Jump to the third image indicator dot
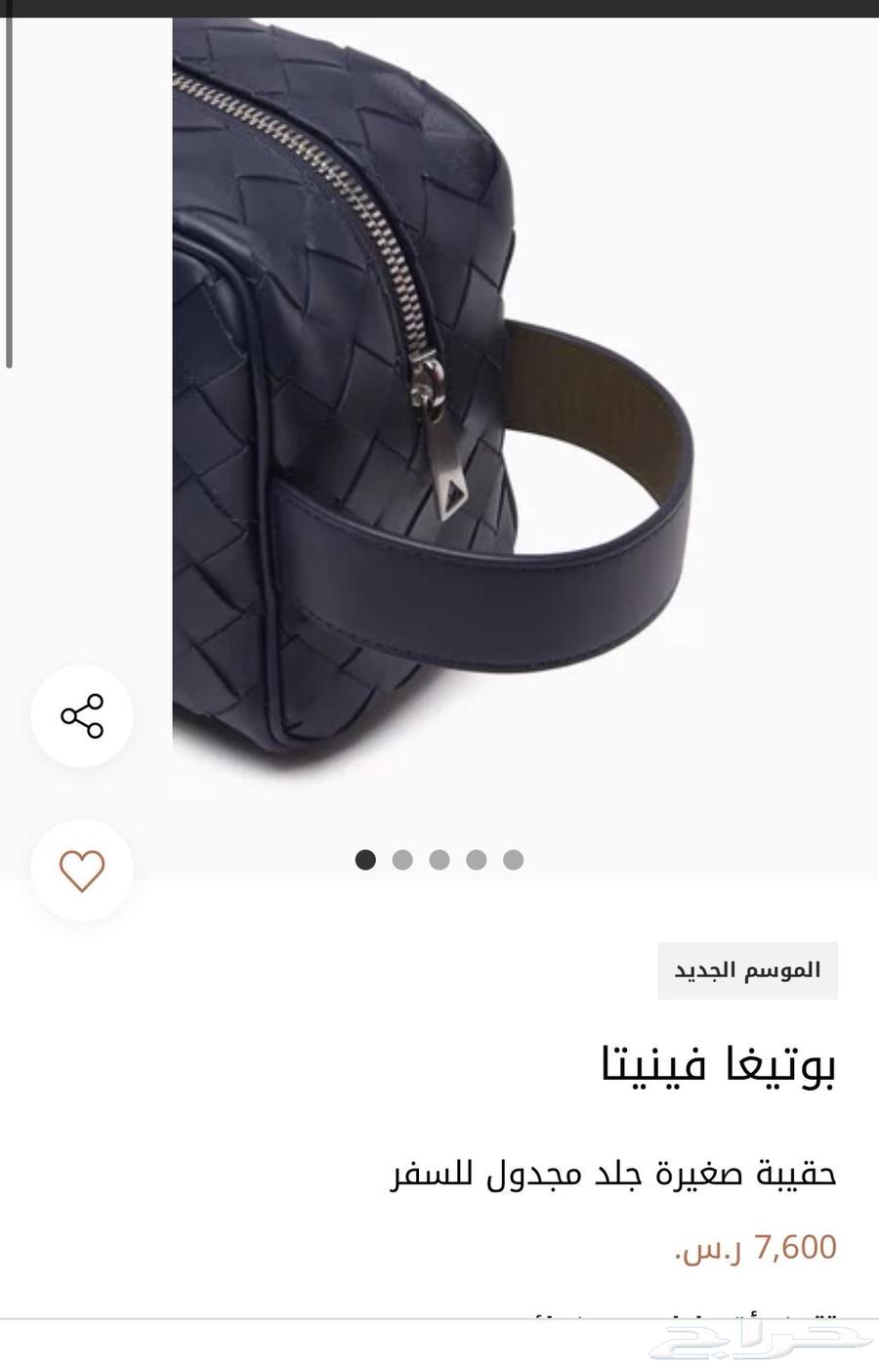The height and width of the screenshot is (1372, 879). 439,860
